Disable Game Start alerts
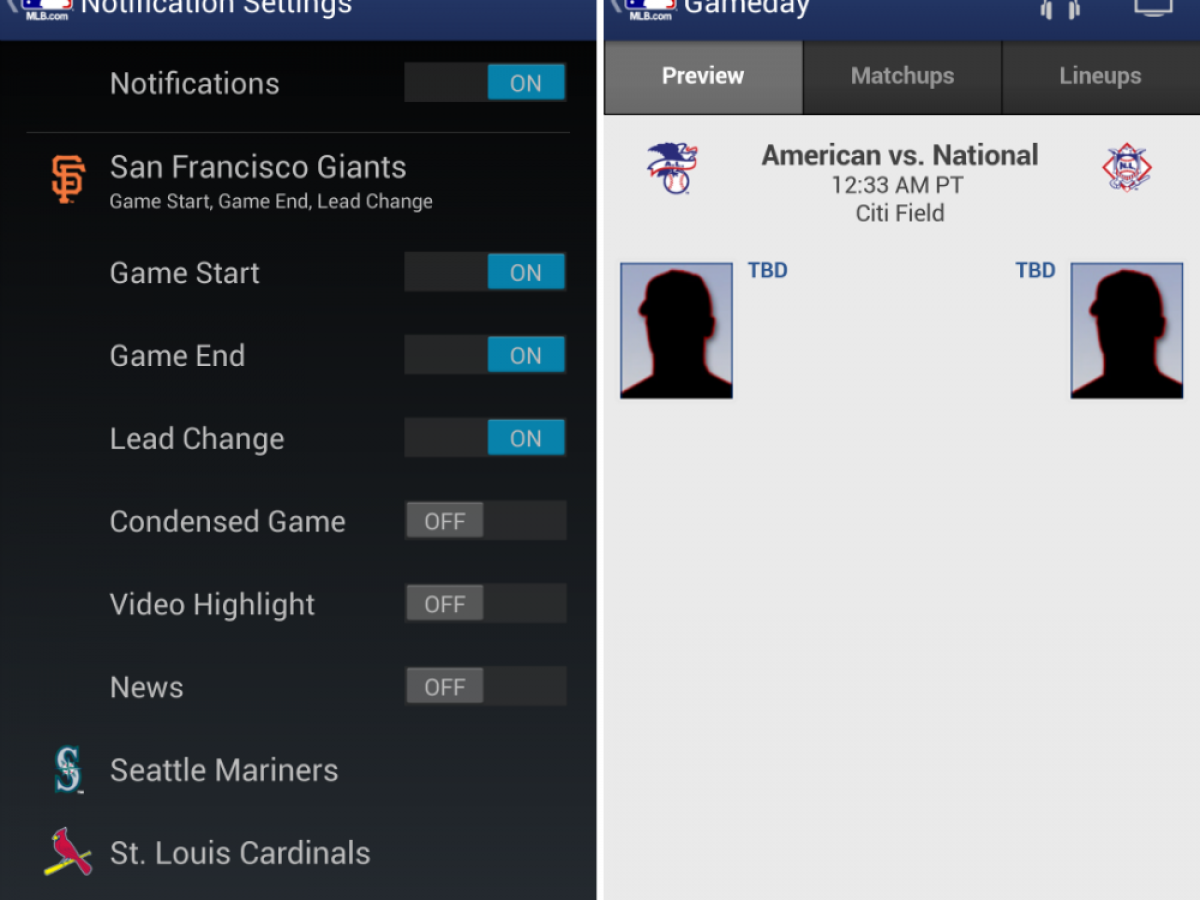Viewport: 1200px width, 900px height. [485, 272]
